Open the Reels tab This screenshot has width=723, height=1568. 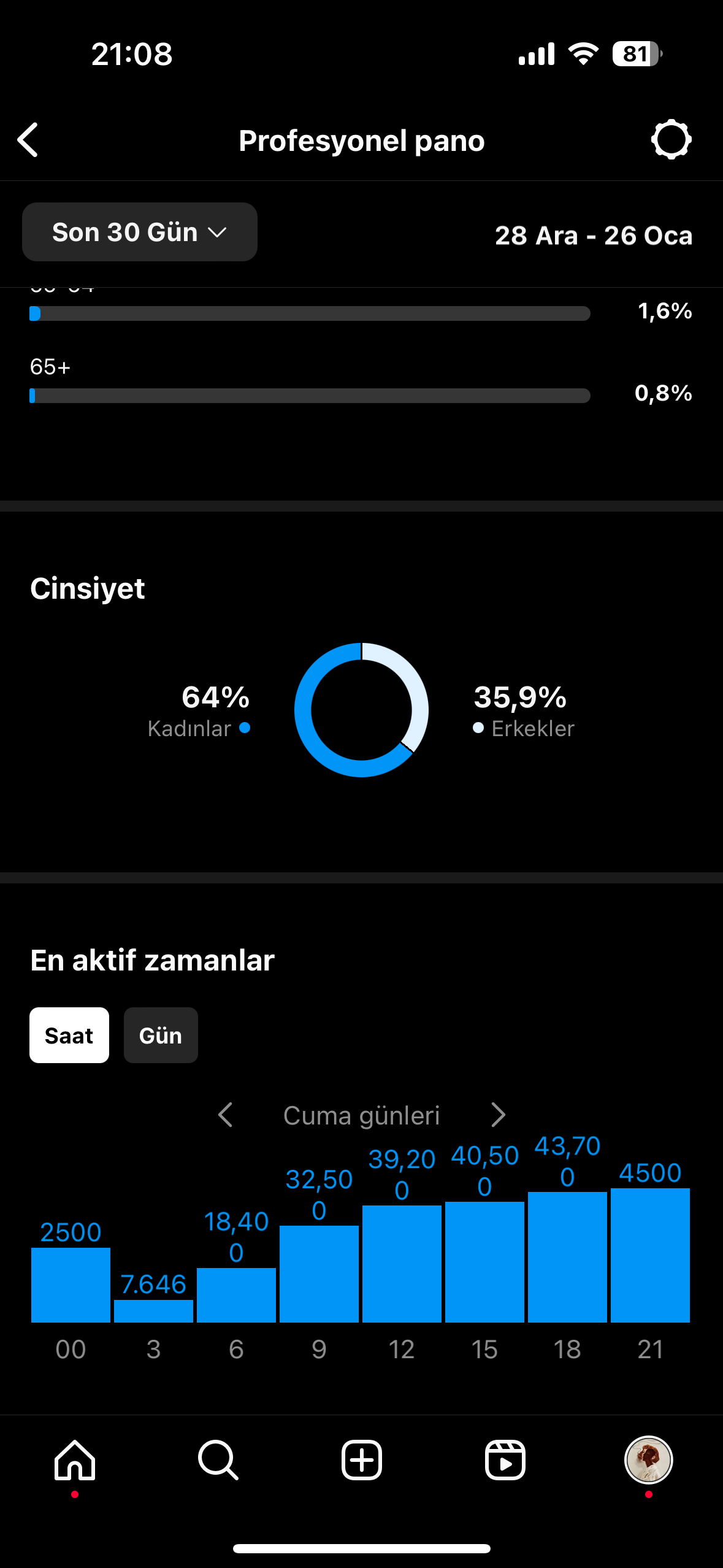505,1460
